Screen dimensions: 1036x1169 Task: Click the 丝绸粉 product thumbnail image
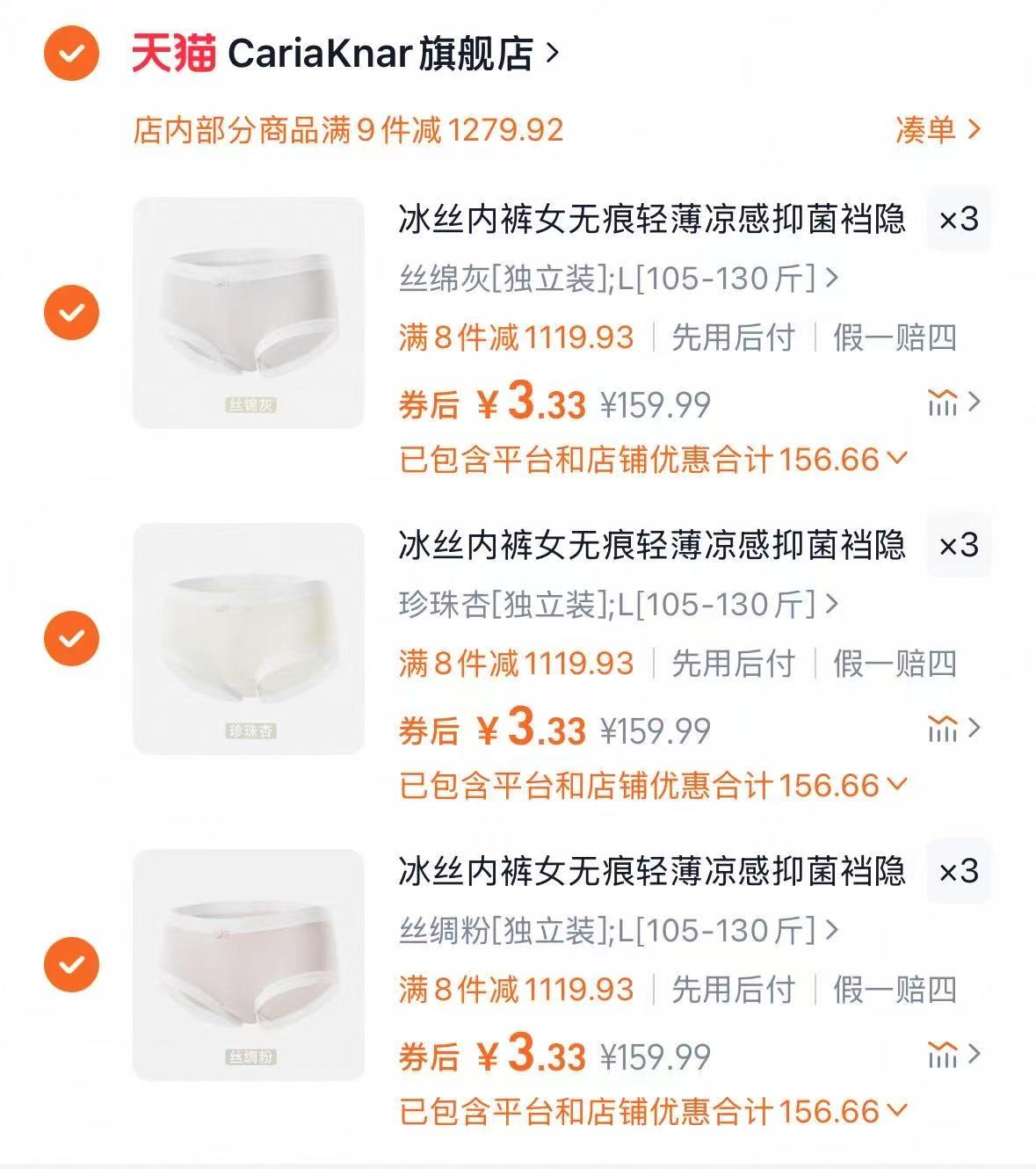249,962
